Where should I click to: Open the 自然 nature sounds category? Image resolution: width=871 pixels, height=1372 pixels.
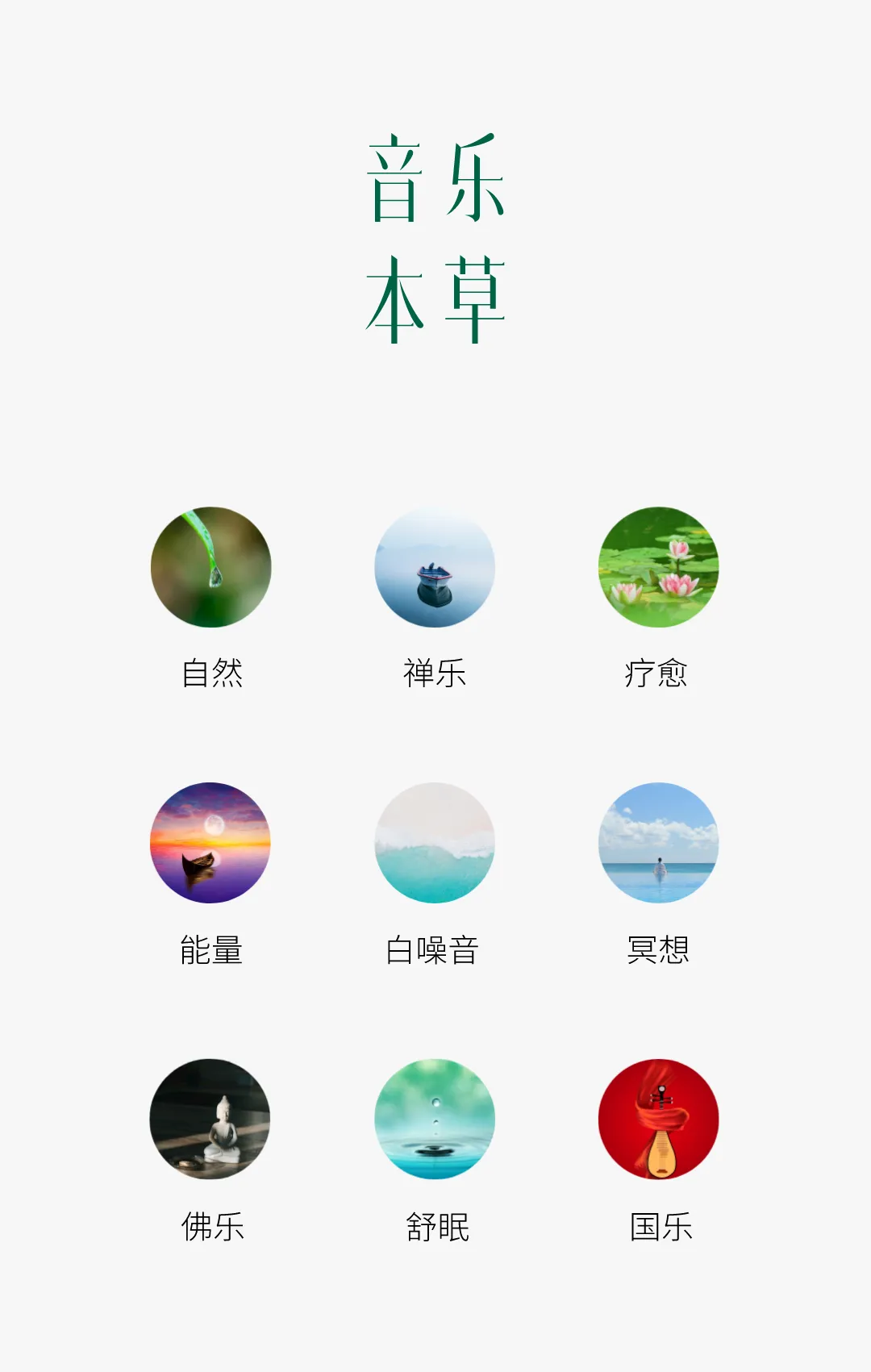[211, 567]
